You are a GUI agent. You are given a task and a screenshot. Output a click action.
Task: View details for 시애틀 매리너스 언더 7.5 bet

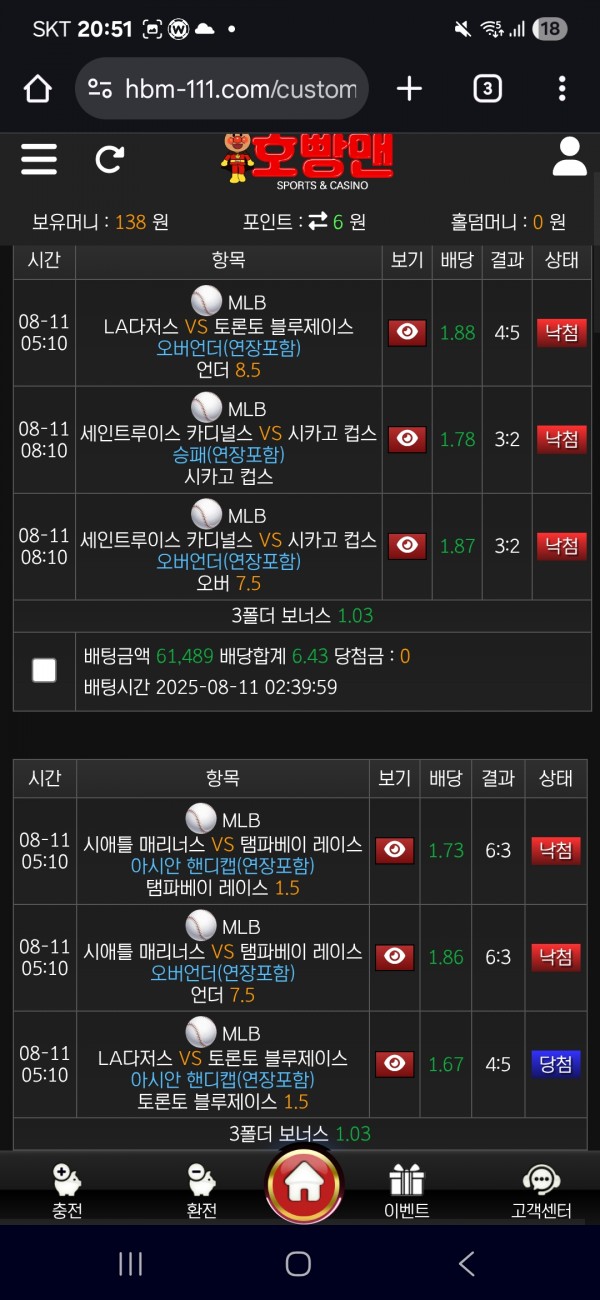[x=395, y=958]
